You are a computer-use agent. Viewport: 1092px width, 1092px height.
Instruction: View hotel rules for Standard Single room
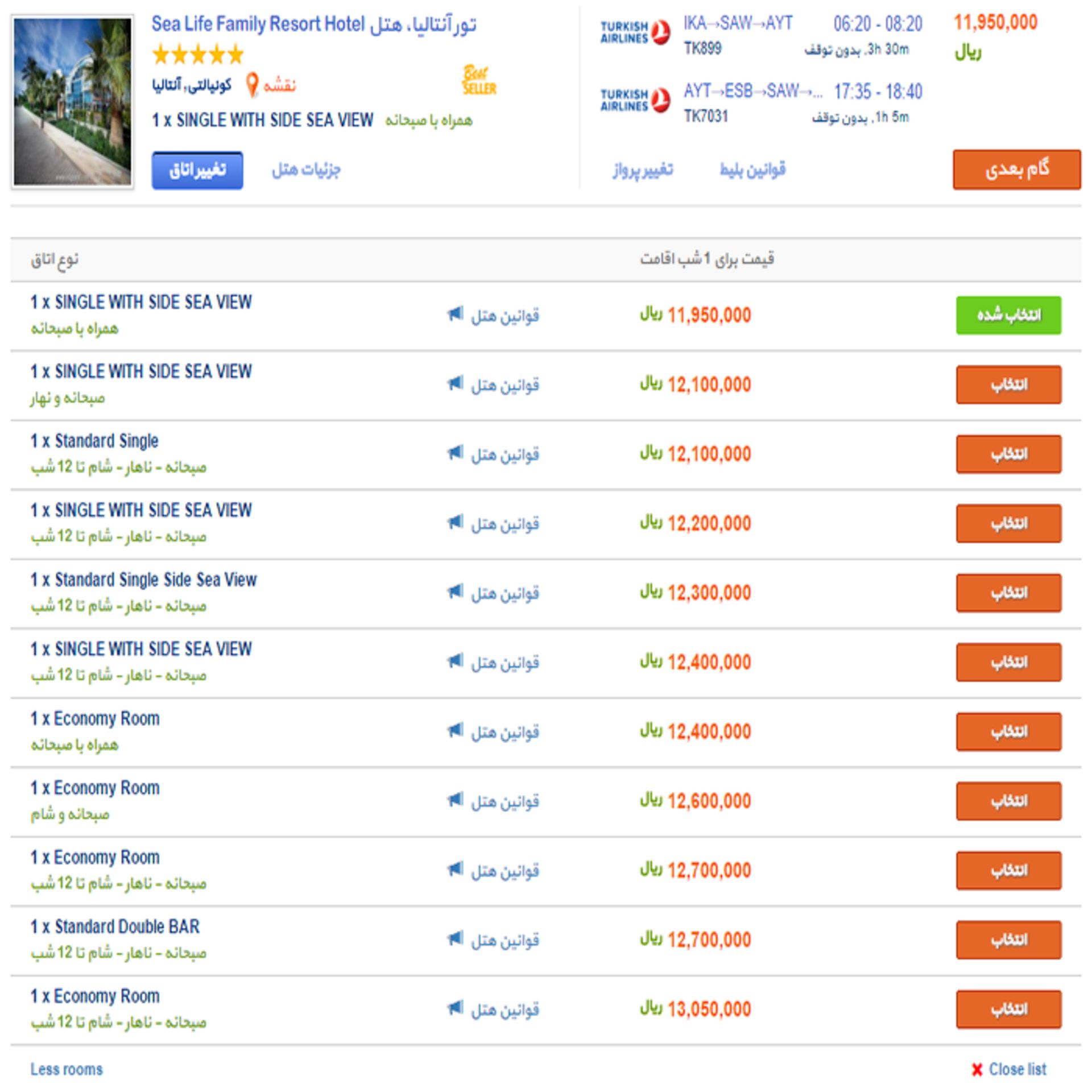(x=493, y=454)
